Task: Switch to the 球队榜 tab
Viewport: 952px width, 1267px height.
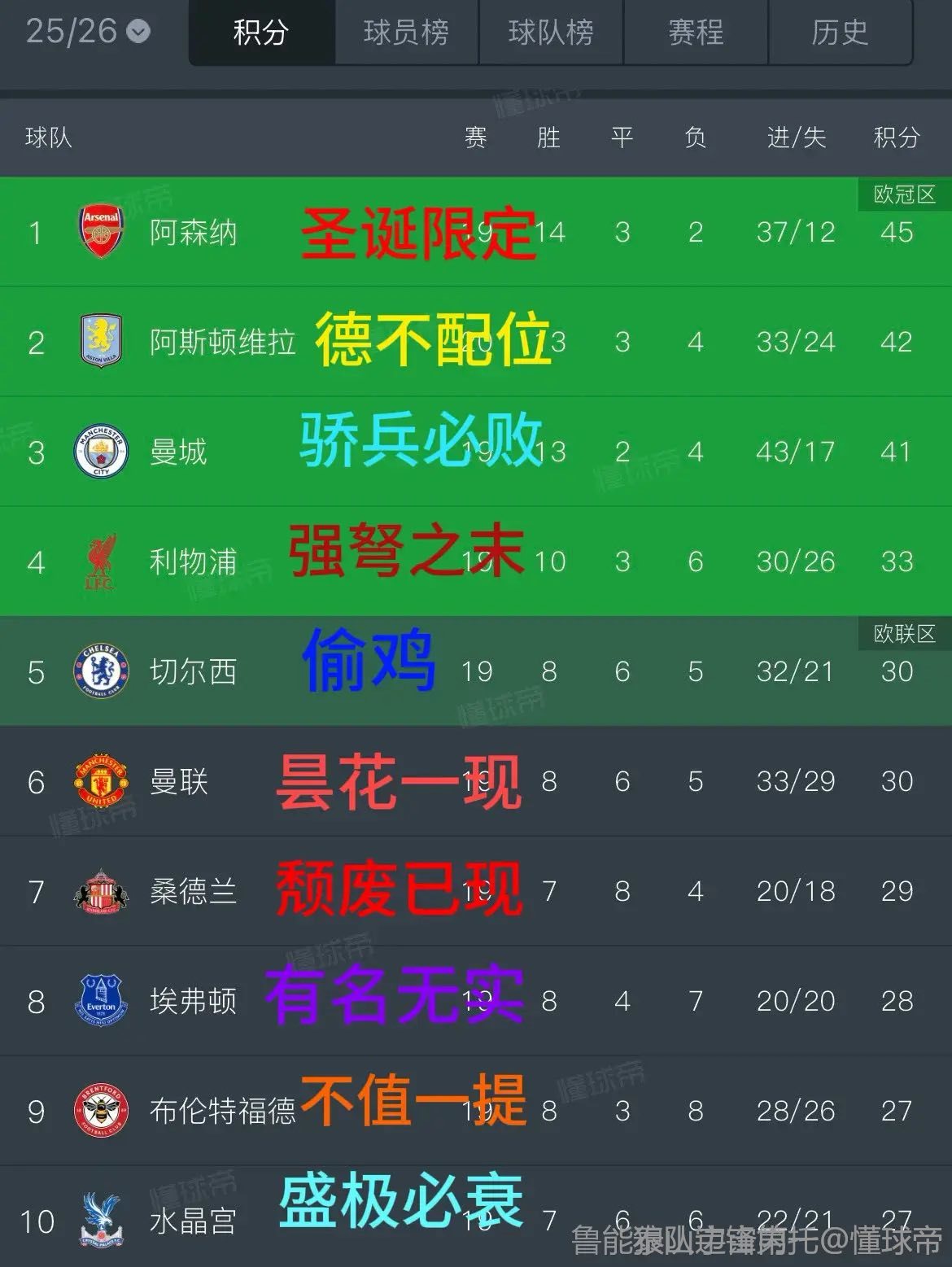Action: point(551,33)
